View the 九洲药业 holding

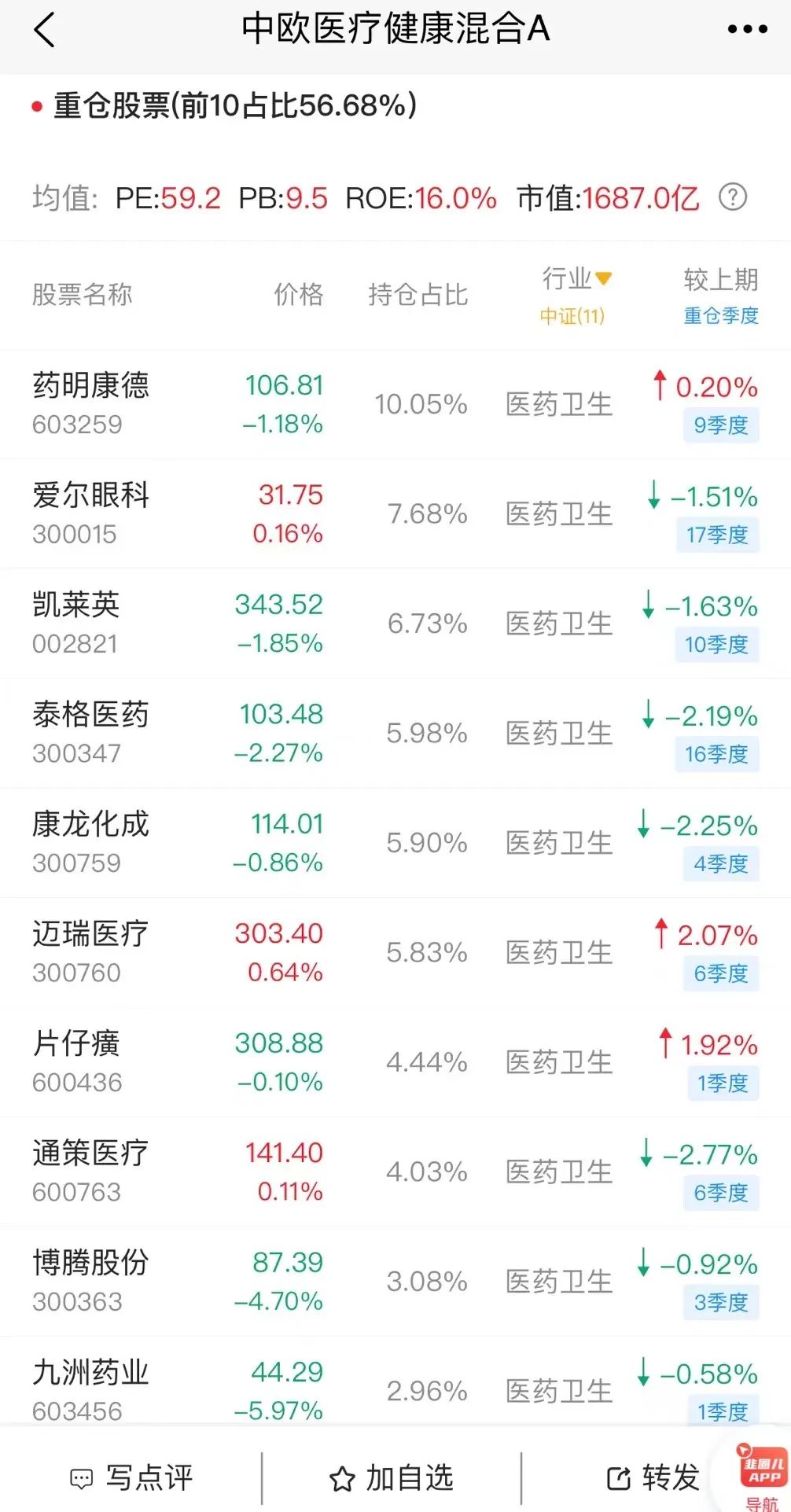pyautogui.click(x=90, y=1390)
